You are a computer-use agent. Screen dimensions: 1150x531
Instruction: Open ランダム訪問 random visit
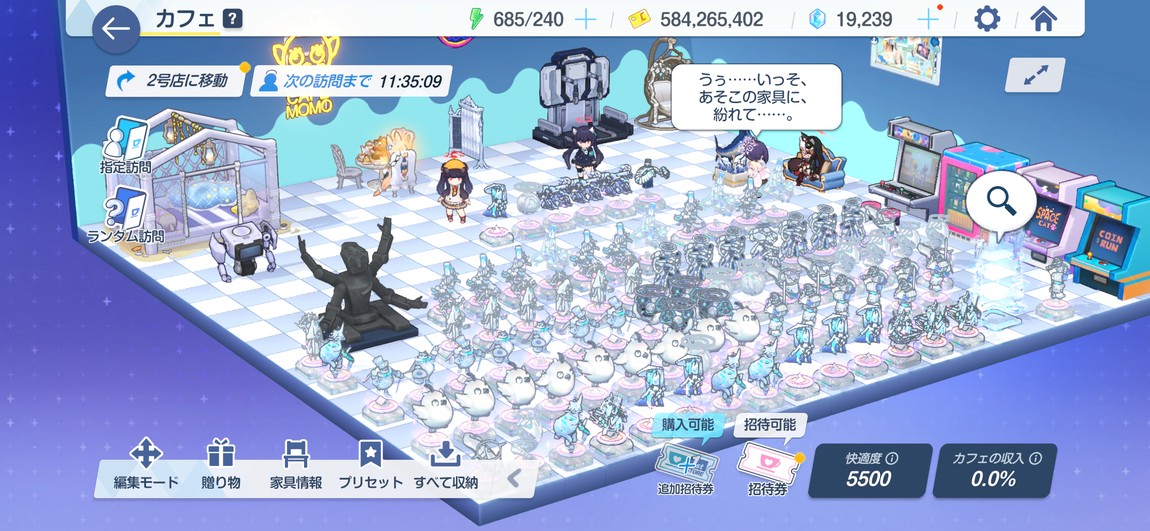(x=125, y=216)
